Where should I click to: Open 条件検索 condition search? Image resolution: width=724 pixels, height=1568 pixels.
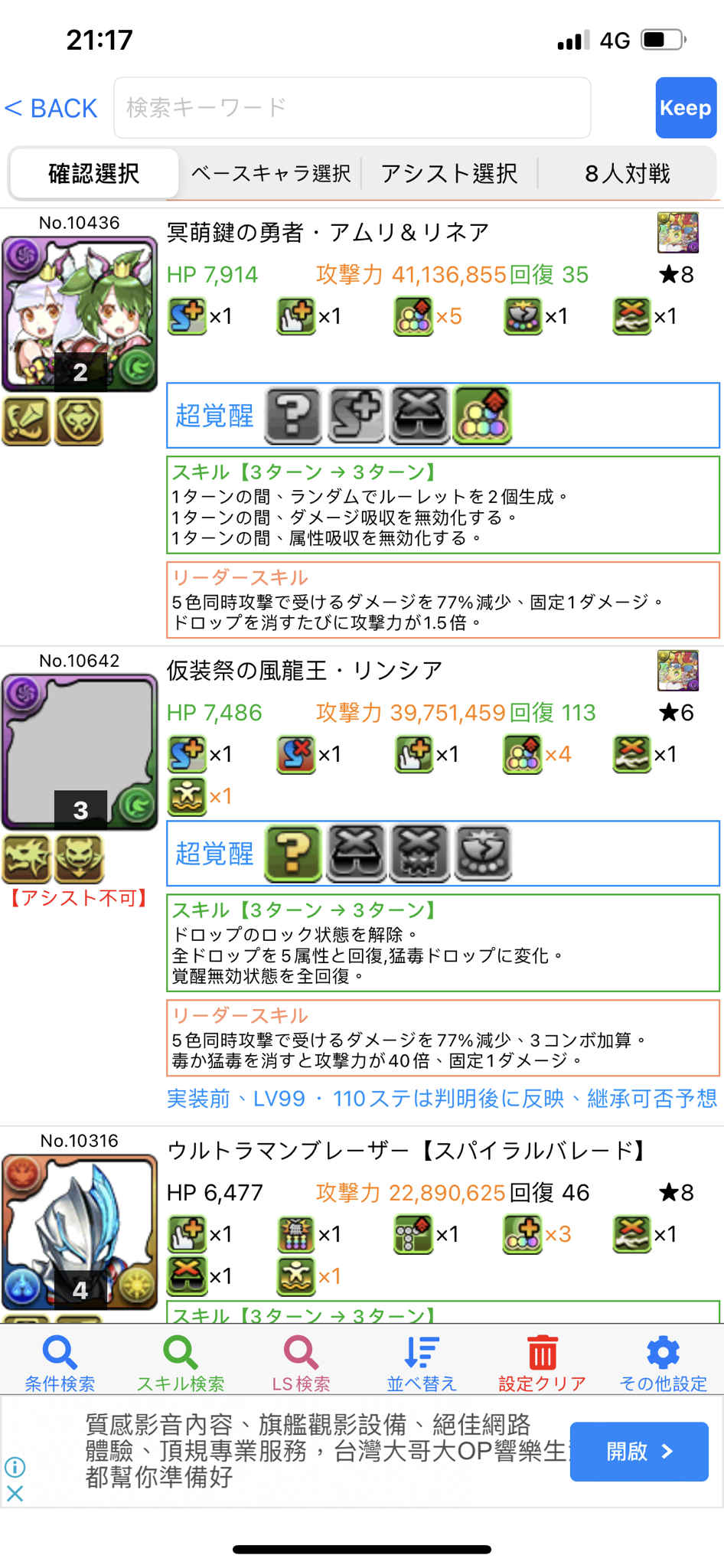[60, 1364]
